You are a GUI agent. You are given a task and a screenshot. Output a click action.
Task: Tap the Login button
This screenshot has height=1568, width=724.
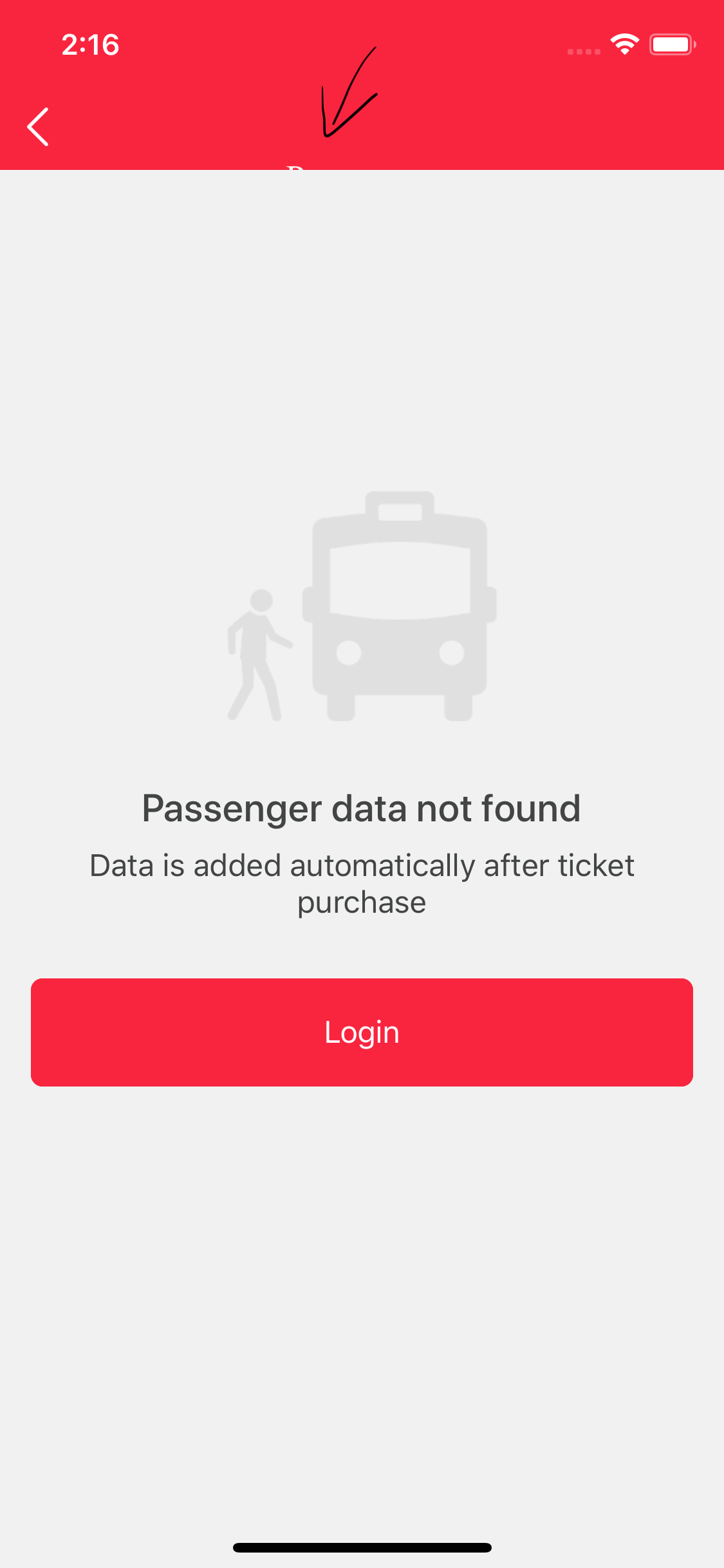tap(362, 1032)
